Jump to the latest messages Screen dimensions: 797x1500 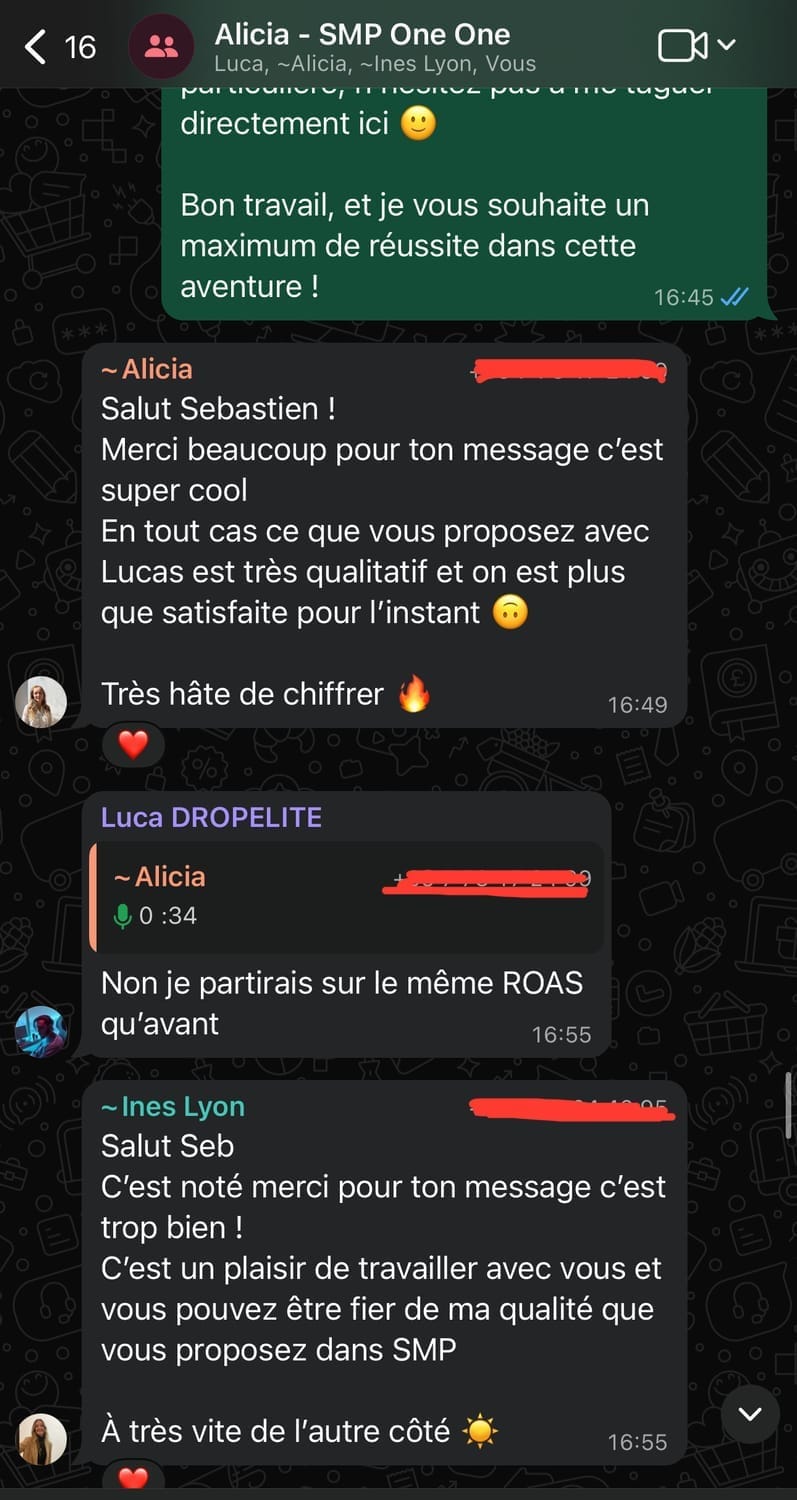pyautogui.click(x=749, y=1414)
